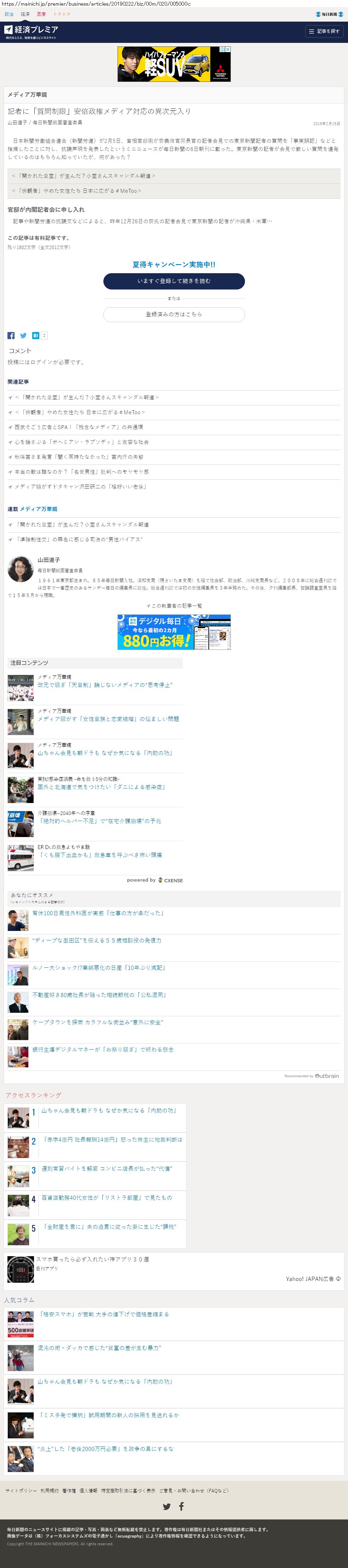
Task: Tap 登録済みの方はこちら login button
Action: pos(174,314)
